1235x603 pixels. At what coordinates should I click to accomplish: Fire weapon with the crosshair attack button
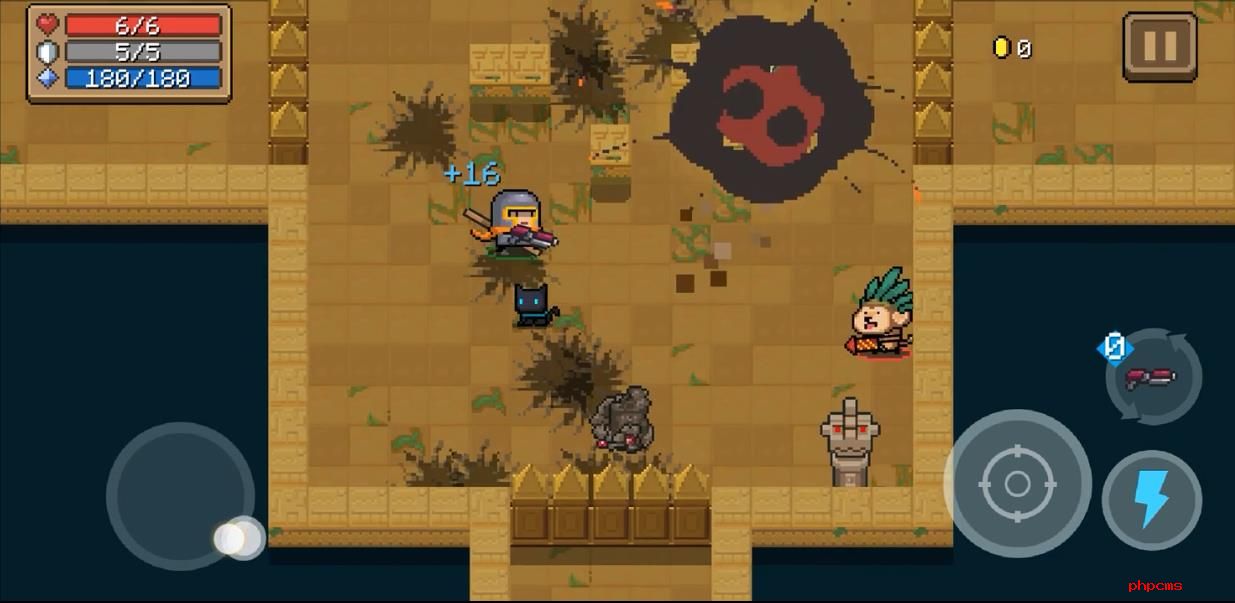[1017, 484]
